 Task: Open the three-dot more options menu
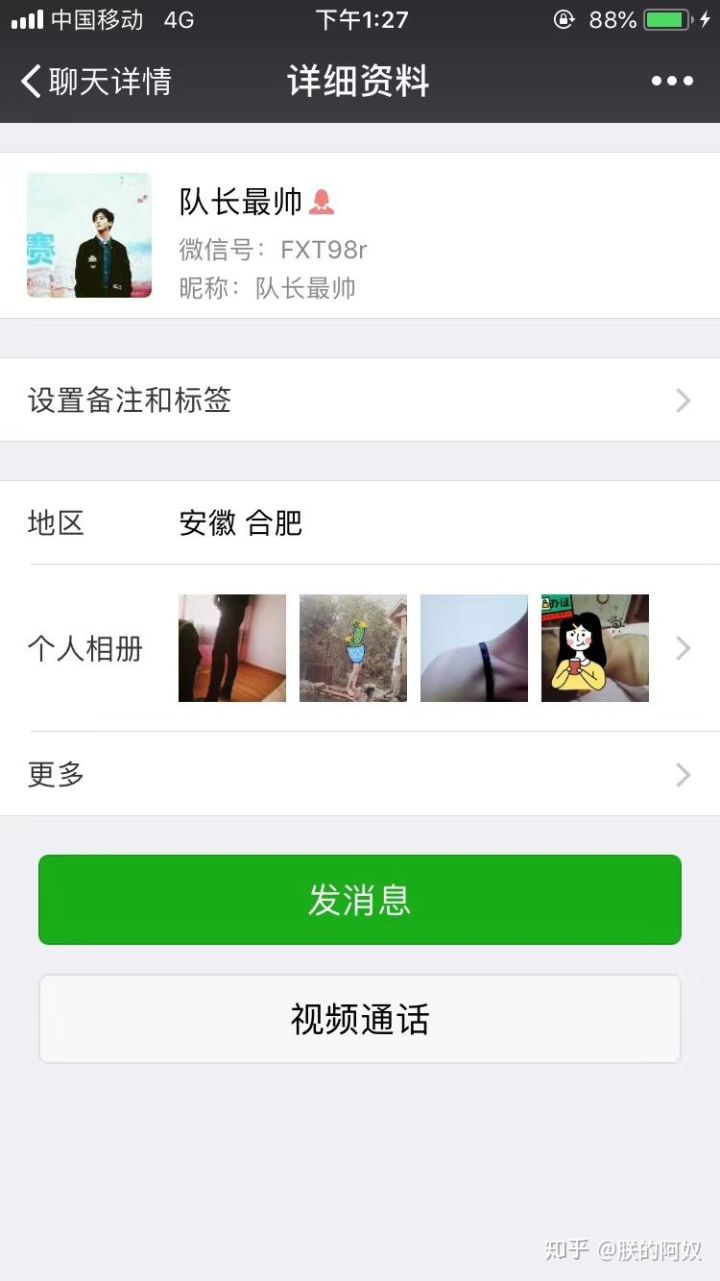pos(671,81)
